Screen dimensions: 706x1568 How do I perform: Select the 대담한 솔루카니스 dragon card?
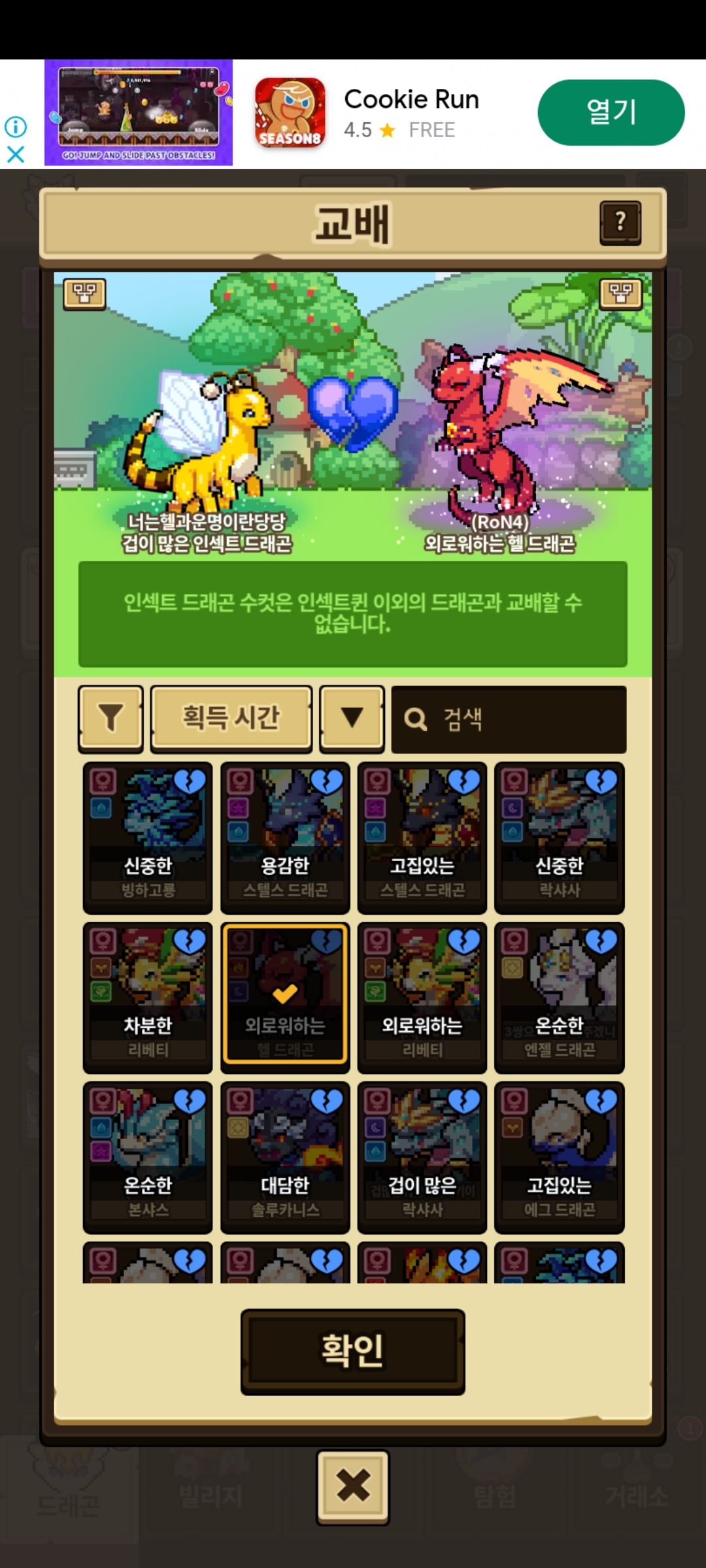tap(285, 1157)
